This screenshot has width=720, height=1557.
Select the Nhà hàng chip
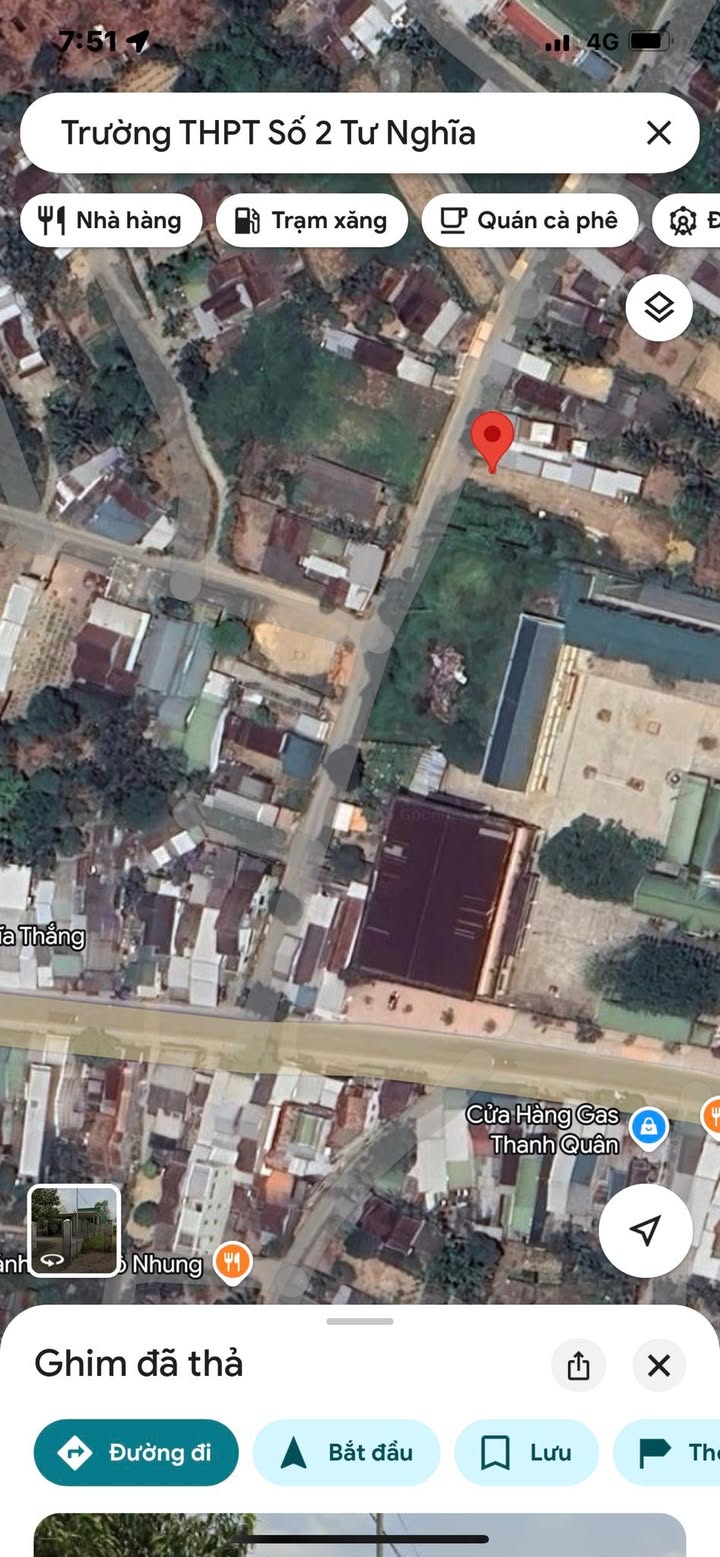111,220
